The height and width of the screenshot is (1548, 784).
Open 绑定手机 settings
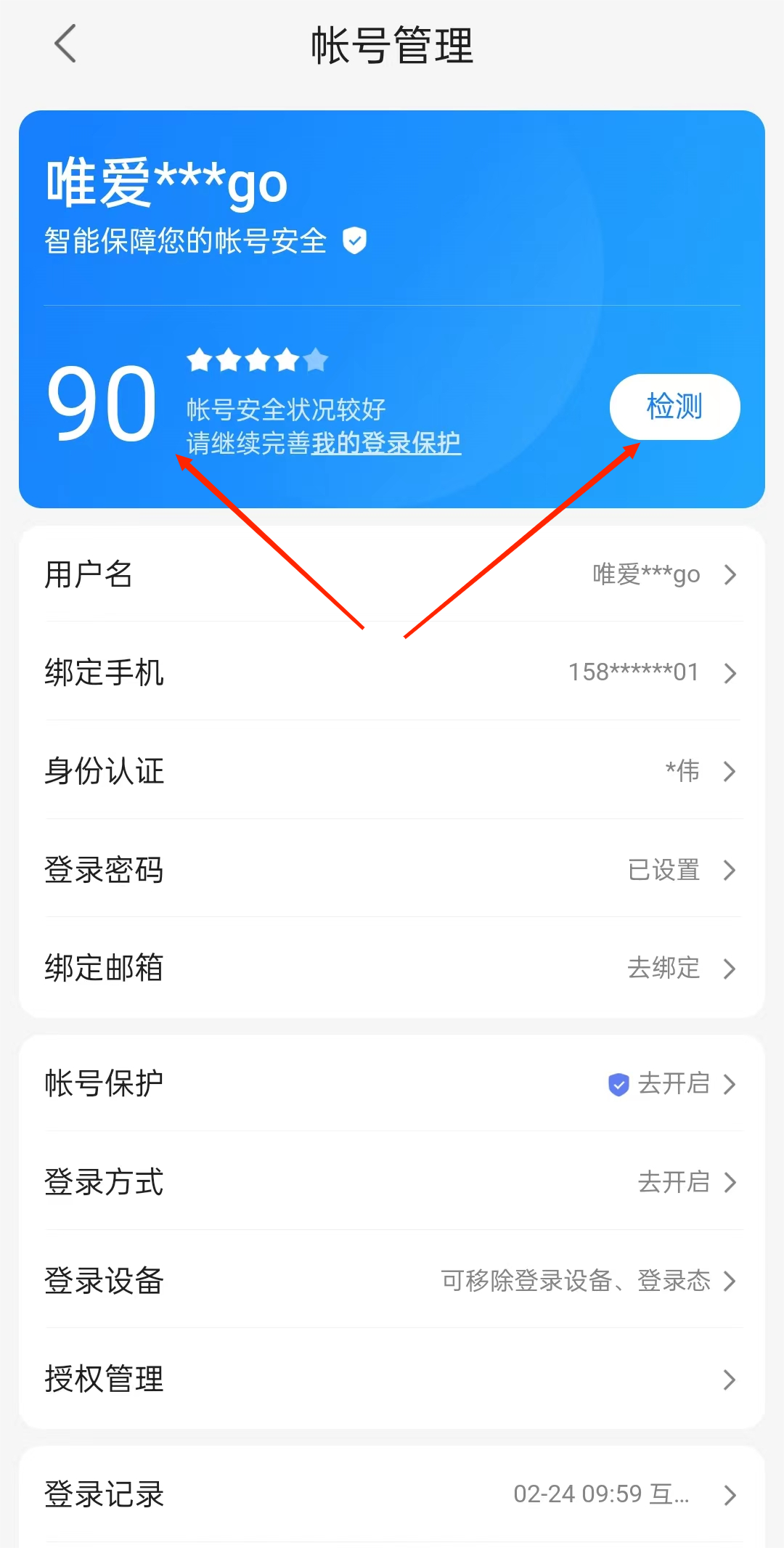pos(392,672)
